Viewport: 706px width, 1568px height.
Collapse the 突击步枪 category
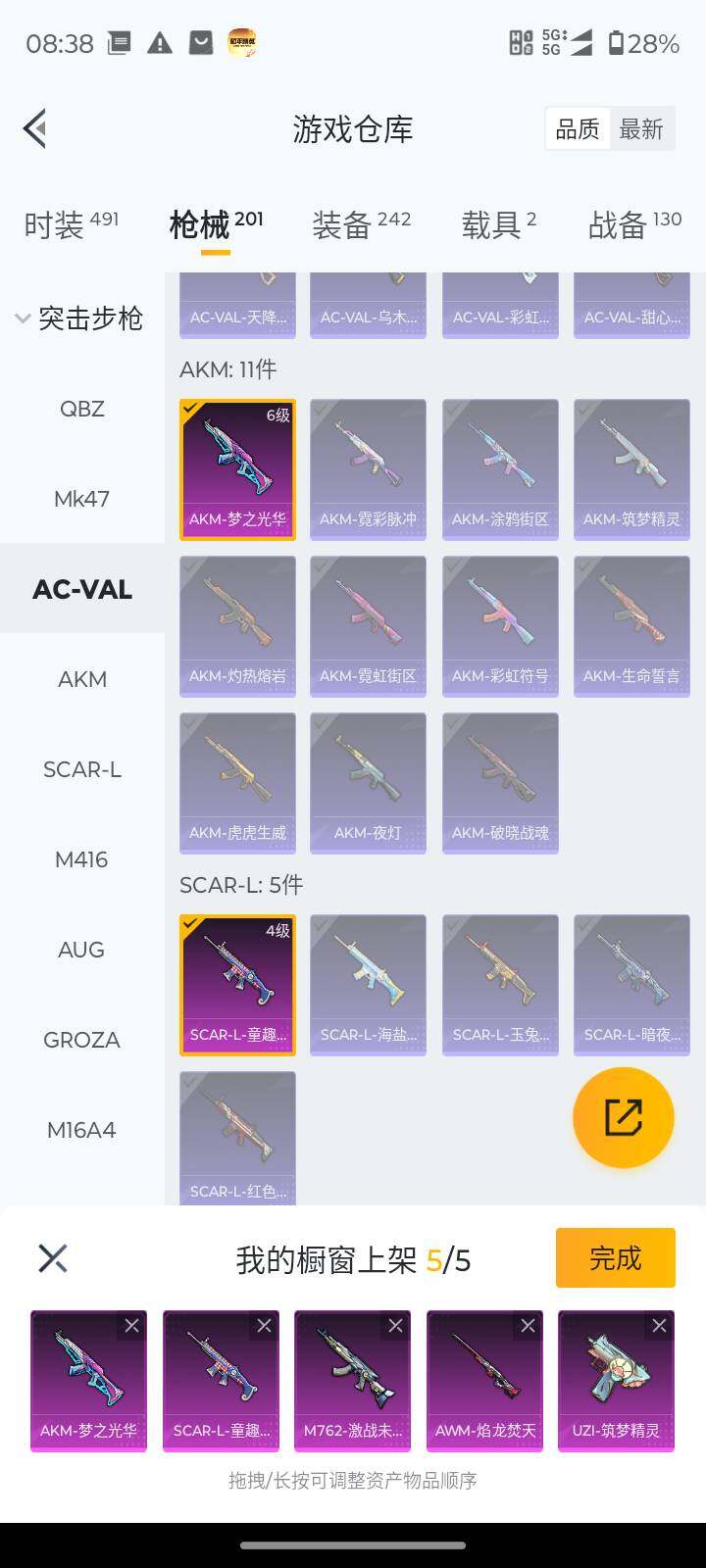click(80, 318)
